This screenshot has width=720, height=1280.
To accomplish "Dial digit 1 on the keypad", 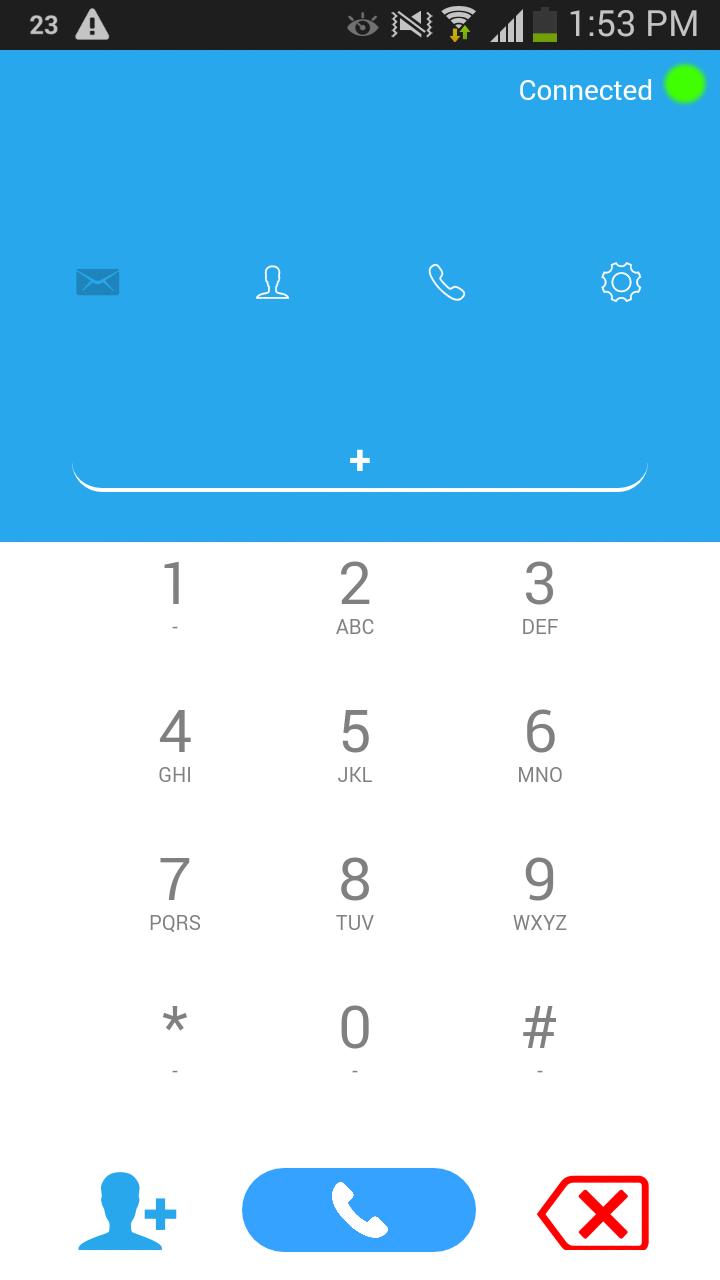I will (175, 596).
